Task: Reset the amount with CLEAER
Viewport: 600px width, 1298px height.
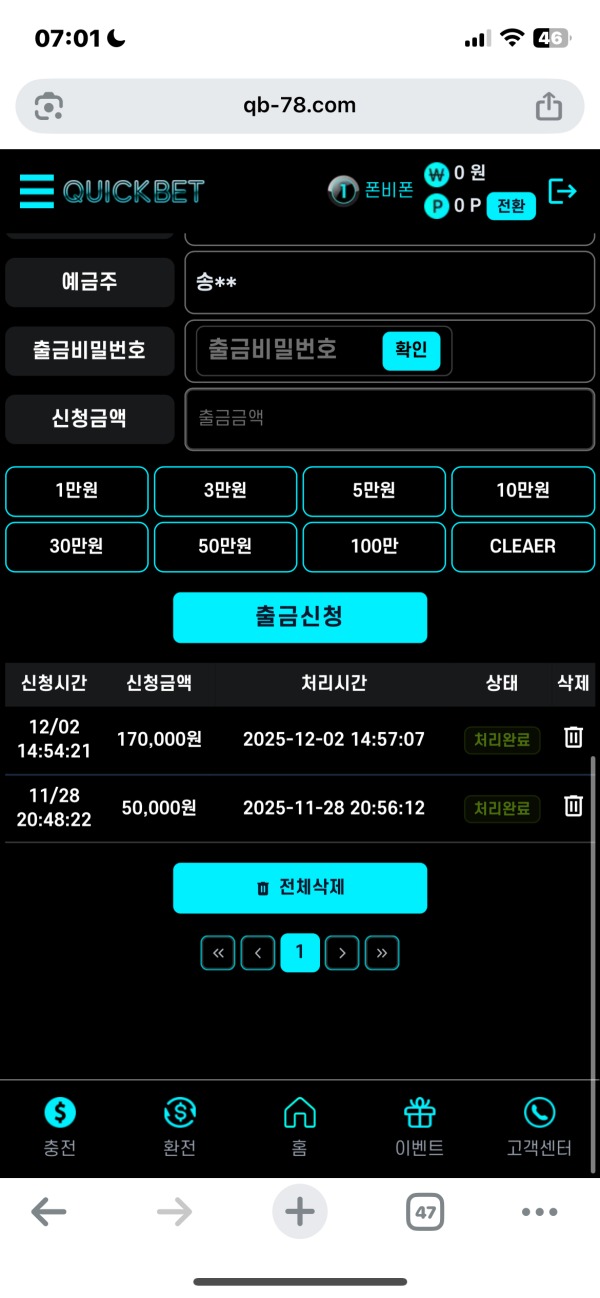Action: pyautogui.click(x=523, y=547)
